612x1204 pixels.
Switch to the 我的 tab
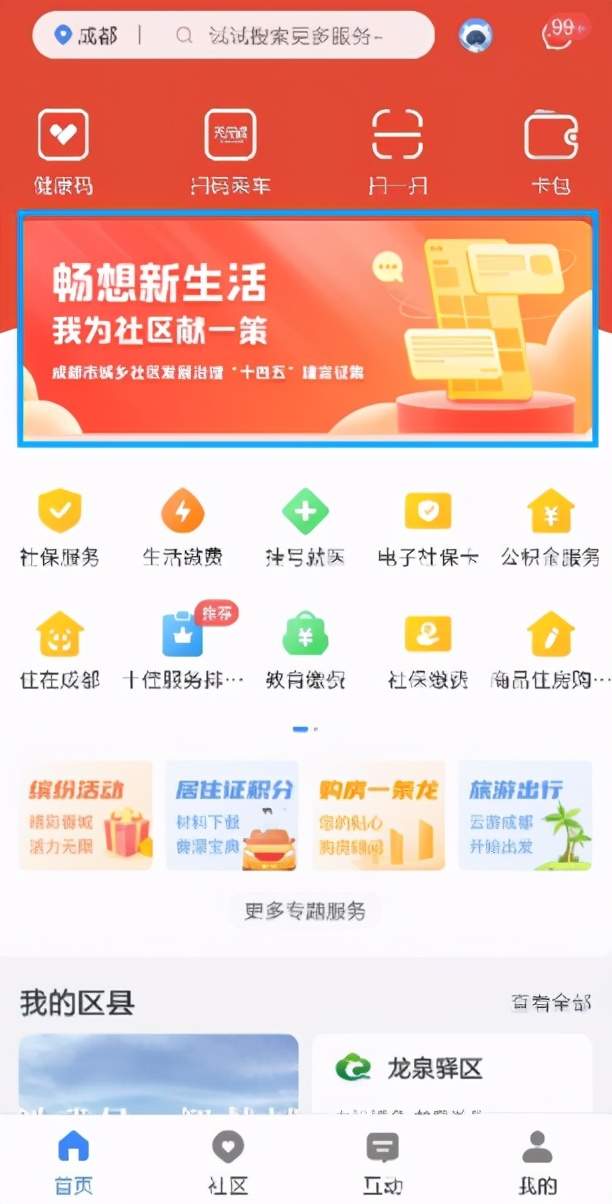click(537, 1163)
